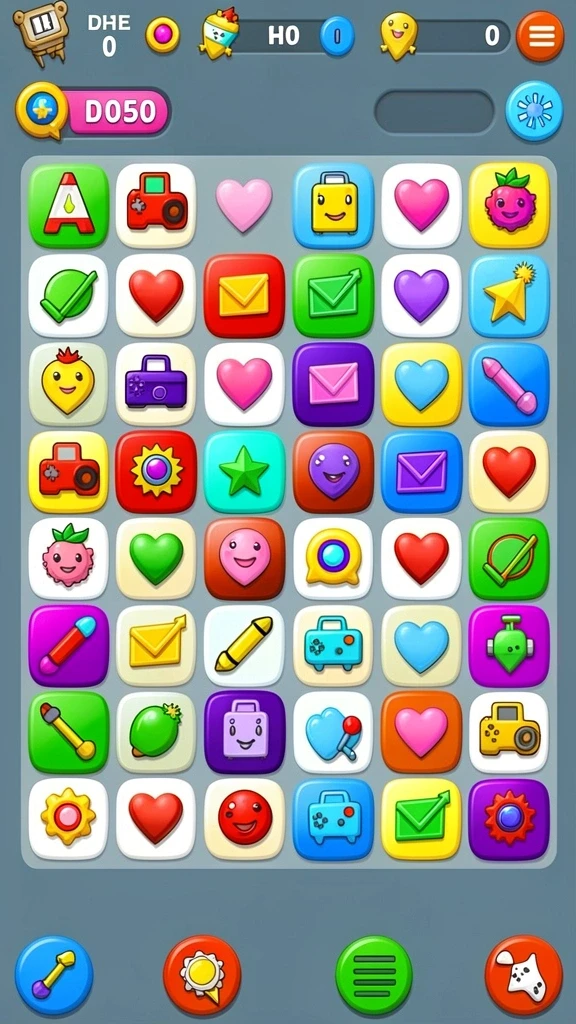
Task: Select the purple smiling suitcase tile
Action: click(244, 731)
